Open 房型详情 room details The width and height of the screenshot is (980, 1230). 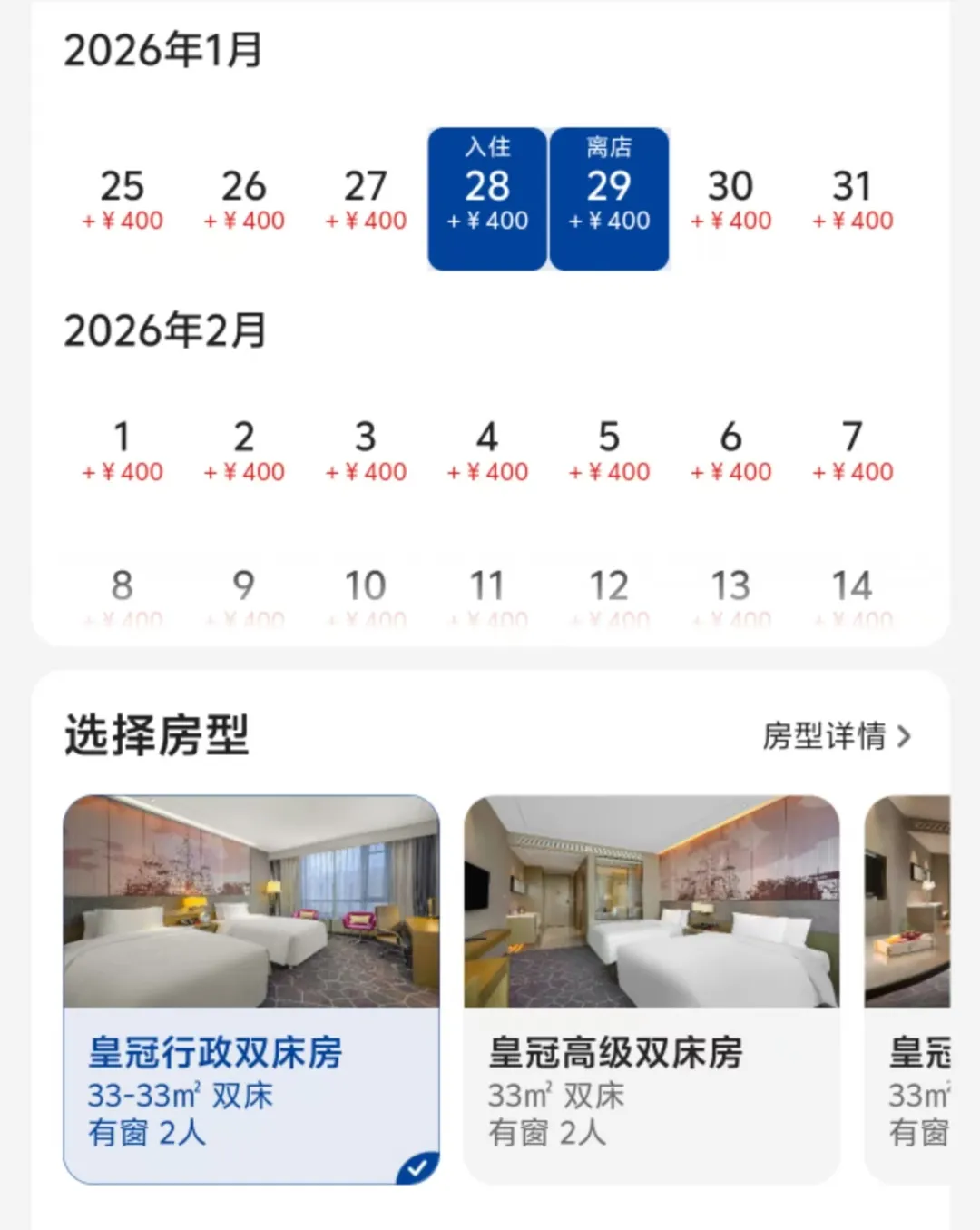[x=836, y=736]
